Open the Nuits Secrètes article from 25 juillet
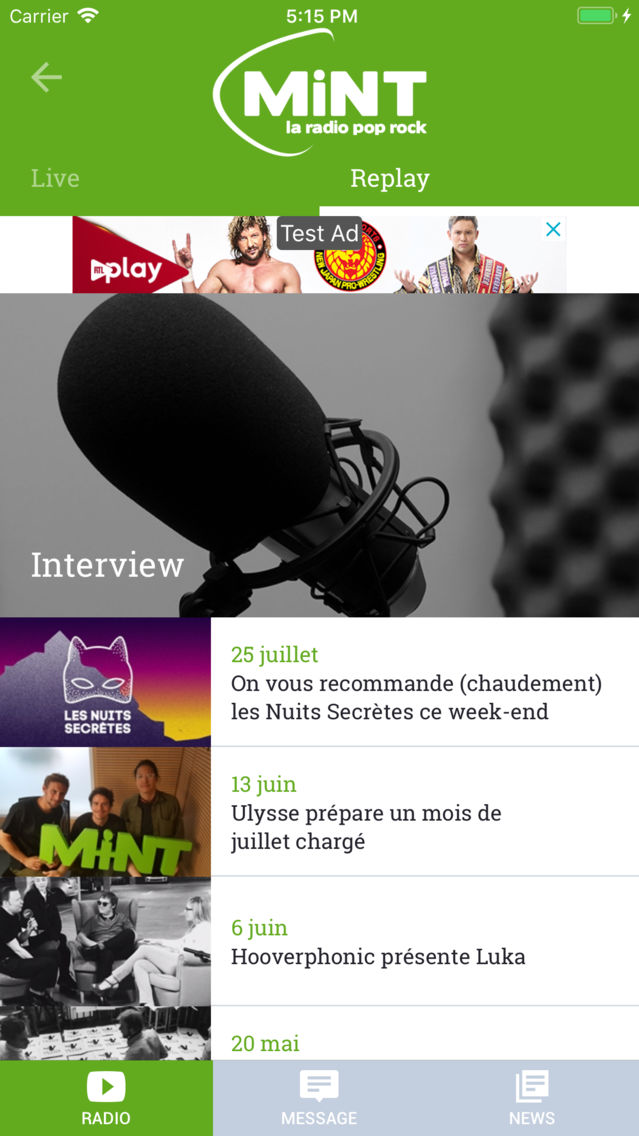This screenshot has width=639, height=1136. tap(320, 682)
